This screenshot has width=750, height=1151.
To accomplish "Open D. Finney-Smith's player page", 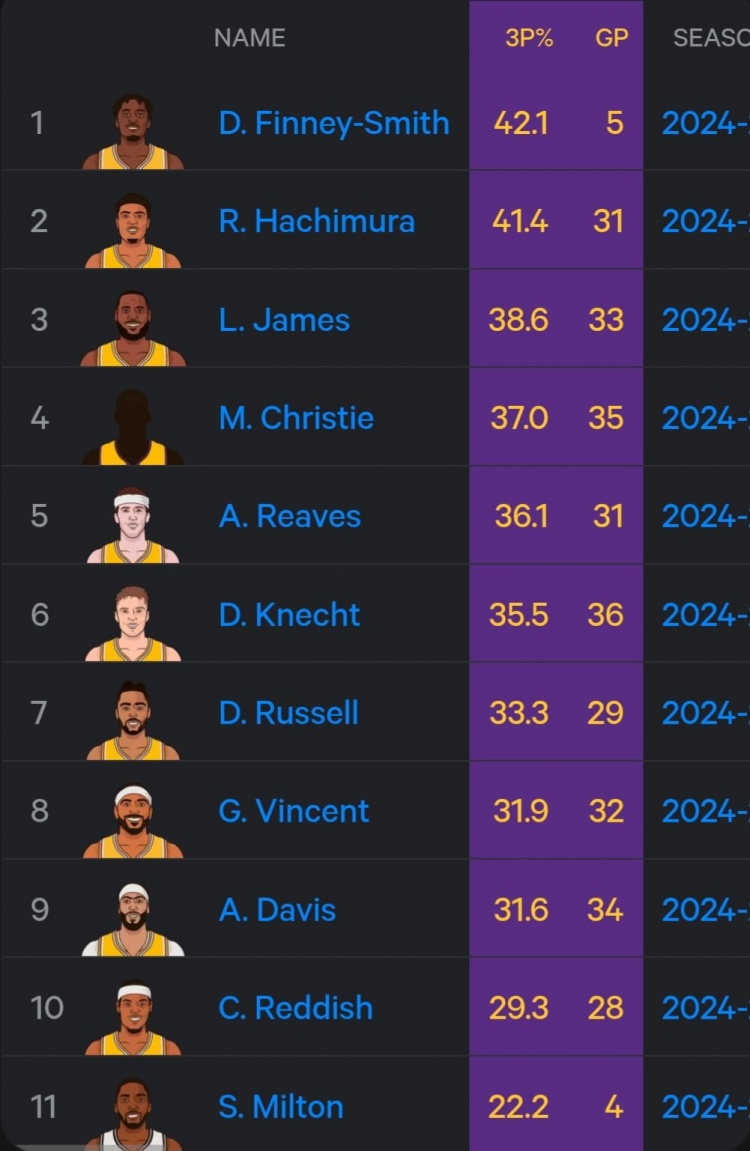I will tap(333, 123).
